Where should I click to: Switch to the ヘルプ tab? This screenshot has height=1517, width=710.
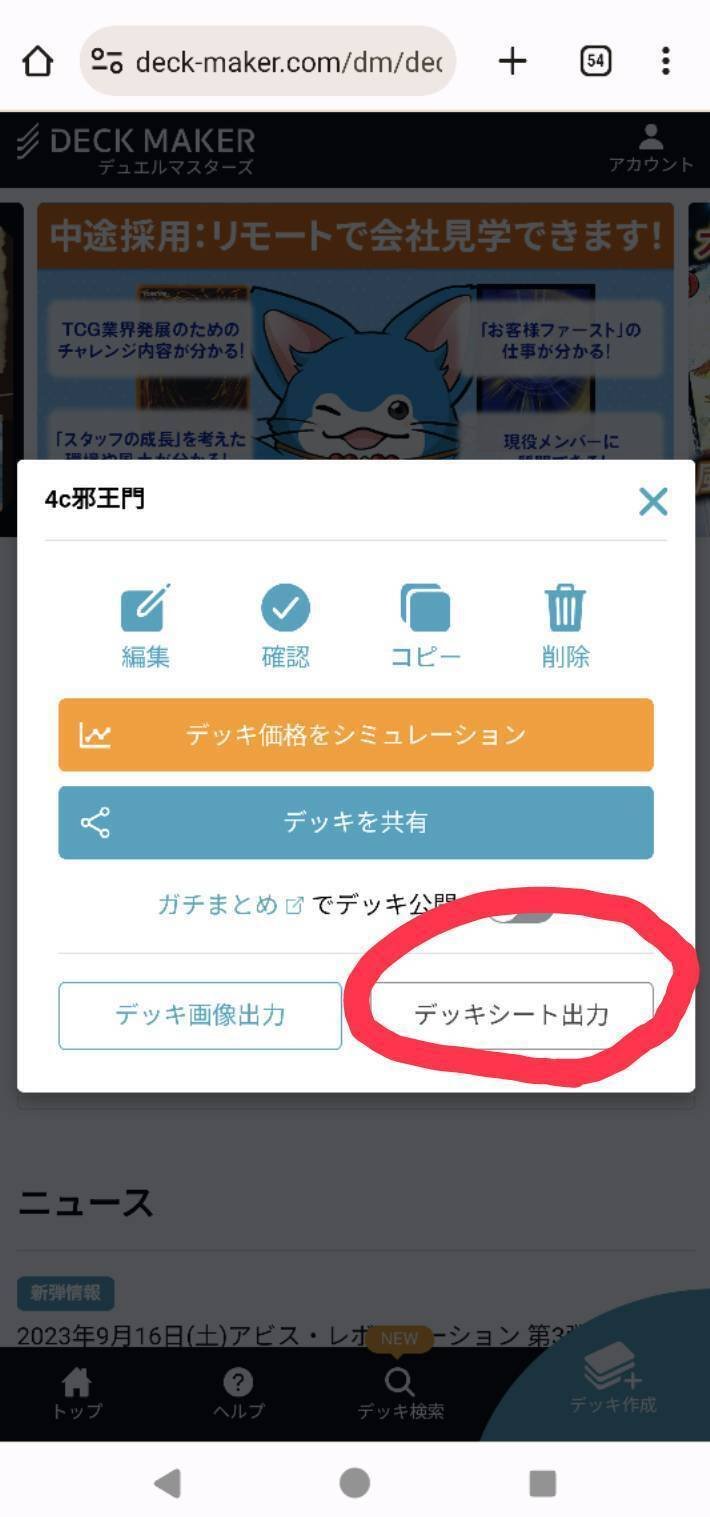238,1393
